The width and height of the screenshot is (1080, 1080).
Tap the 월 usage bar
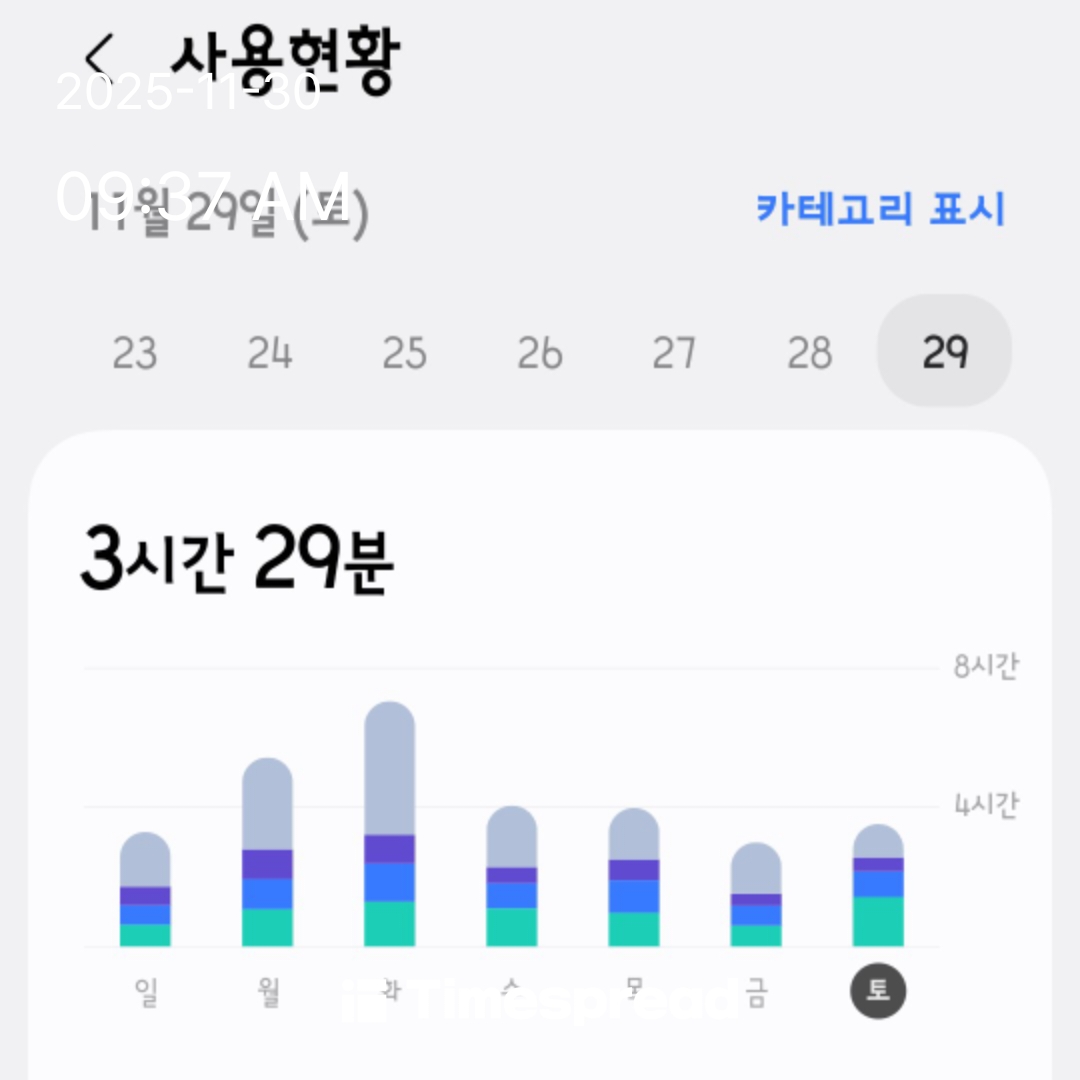pyautogui.click(x=267, y=853)
